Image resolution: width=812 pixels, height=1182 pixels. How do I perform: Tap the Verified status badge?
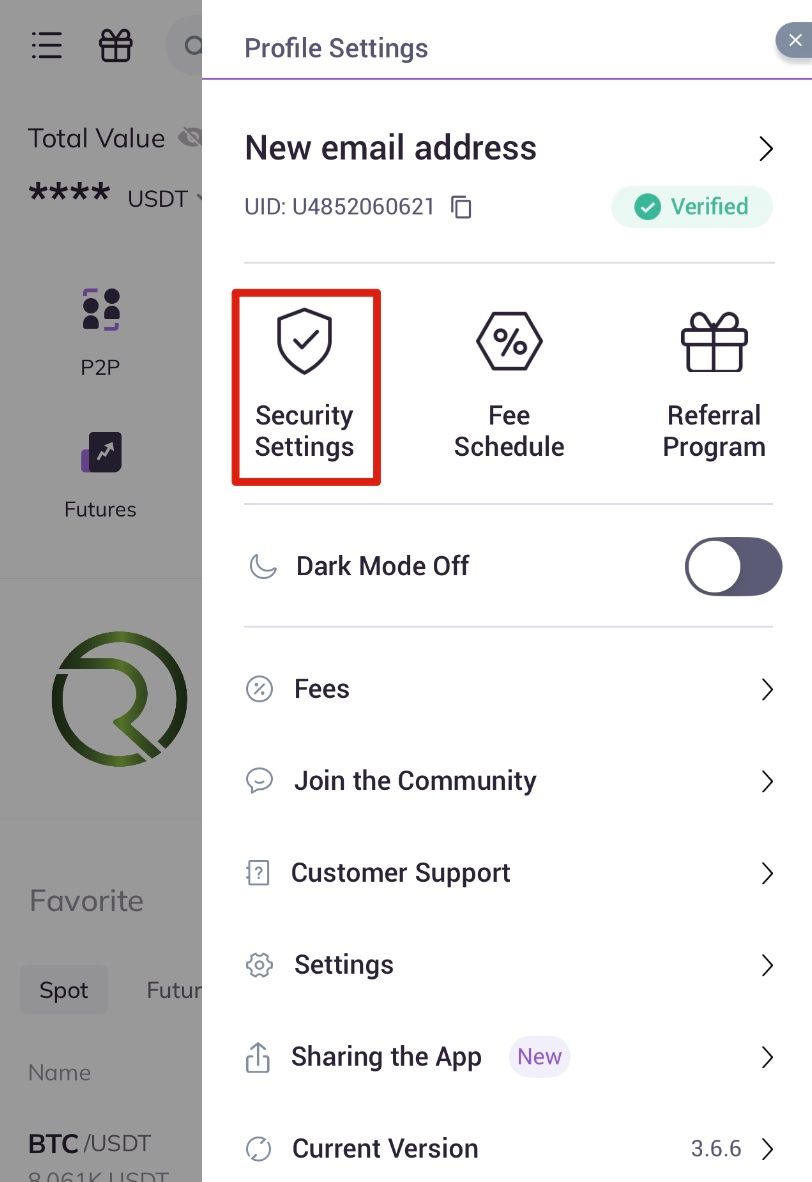[692, 207]
